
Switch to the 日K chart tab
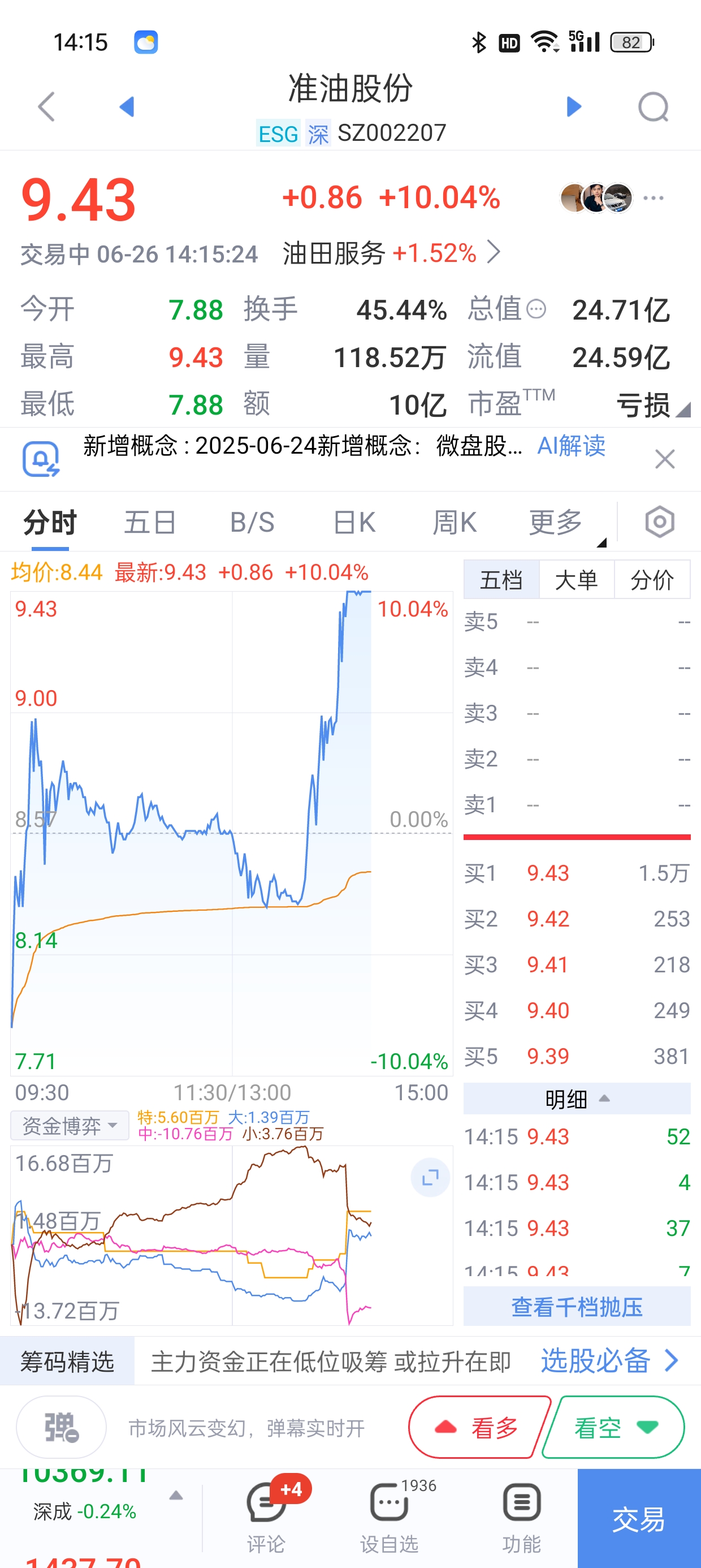click(354, 522)
